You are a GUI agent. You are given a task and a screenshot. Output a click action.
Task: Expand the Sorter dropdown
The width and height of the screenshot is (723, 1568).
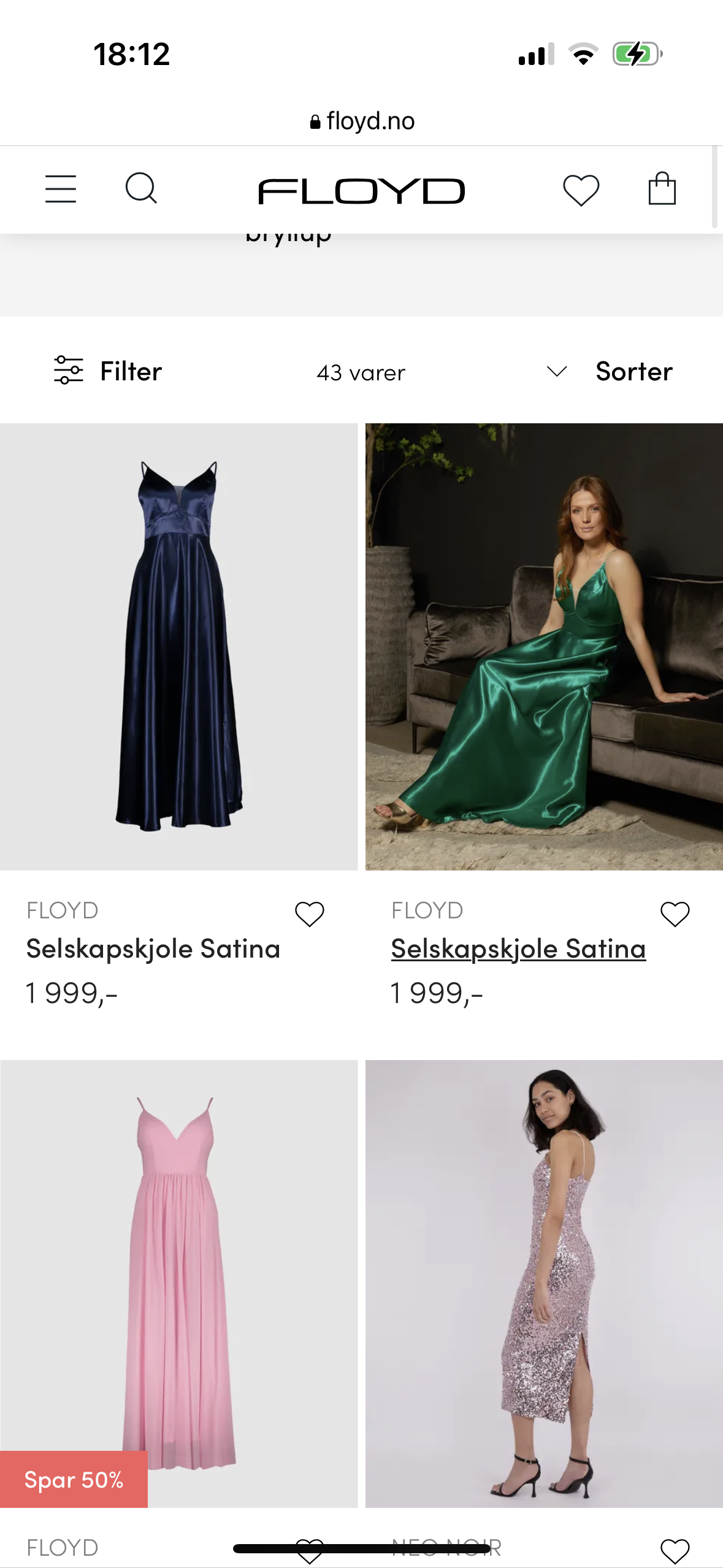611,371
